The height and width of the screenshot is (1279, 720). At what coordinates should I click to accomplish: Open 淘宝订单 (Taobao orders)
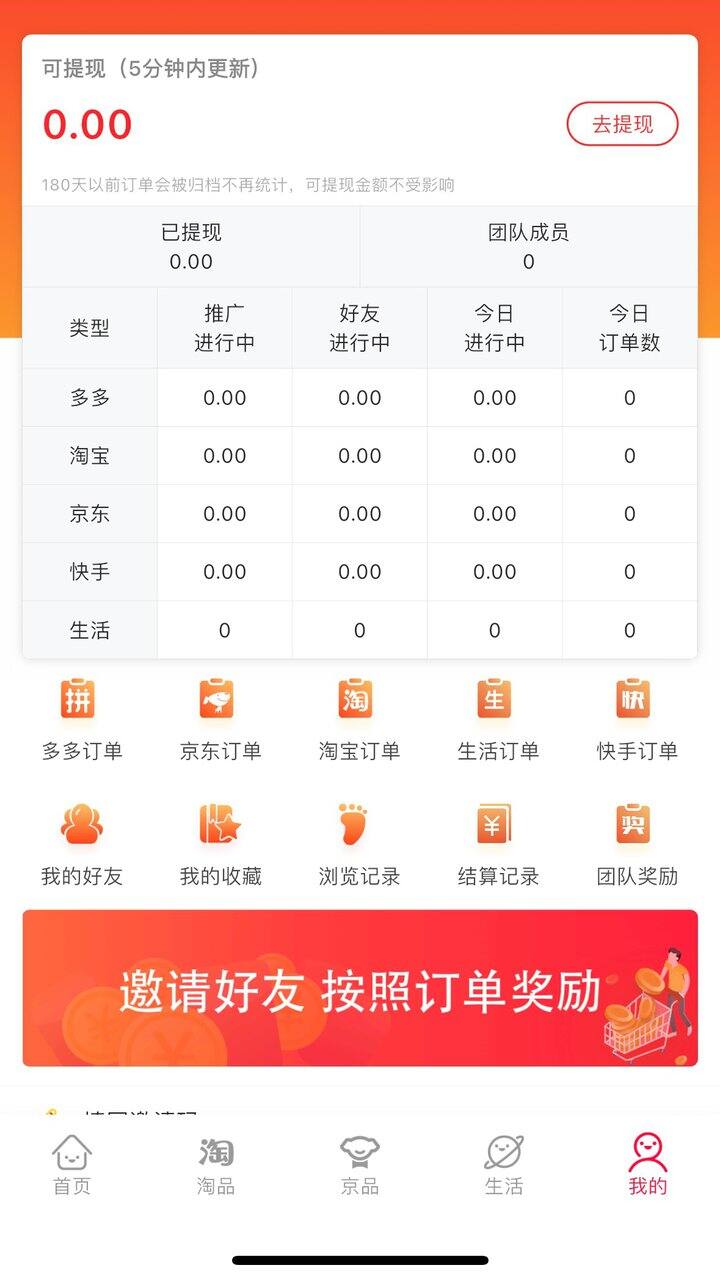click(x=359, y=718)
